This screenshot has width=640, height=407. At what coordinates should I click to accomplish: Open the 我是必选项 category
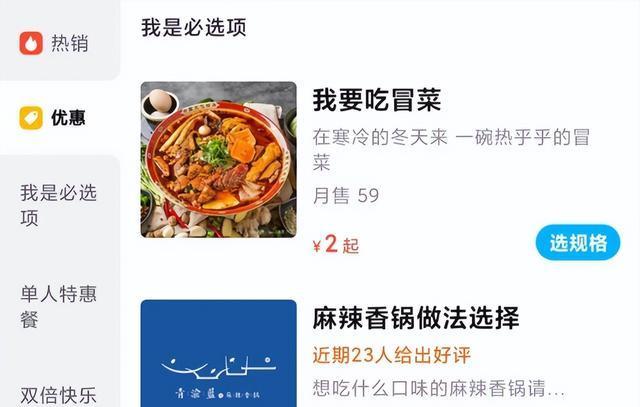pos(58,206)
